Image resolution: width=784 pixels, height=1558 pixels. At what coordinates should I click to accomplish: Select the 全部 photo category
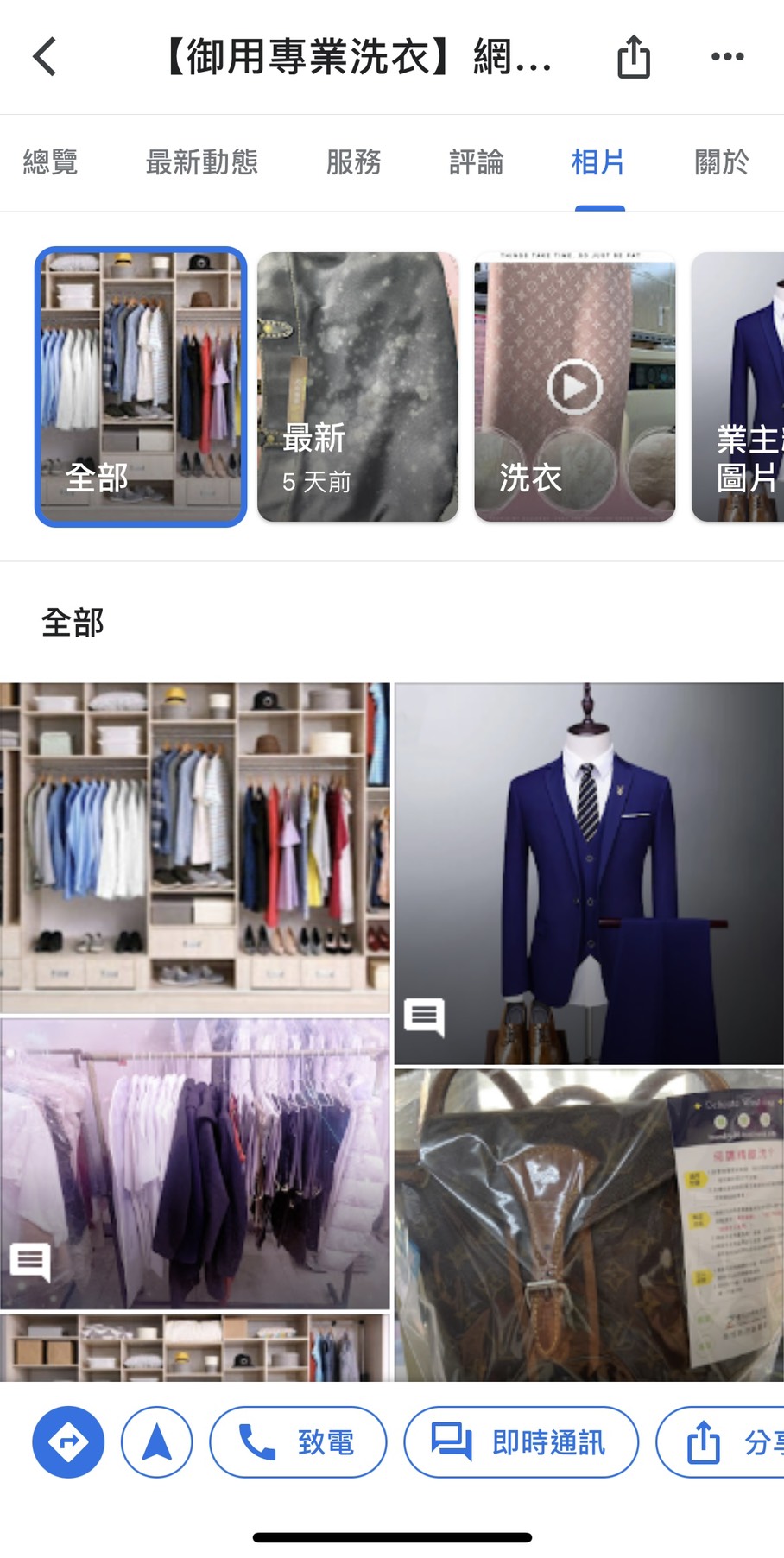tap(141, 387)
